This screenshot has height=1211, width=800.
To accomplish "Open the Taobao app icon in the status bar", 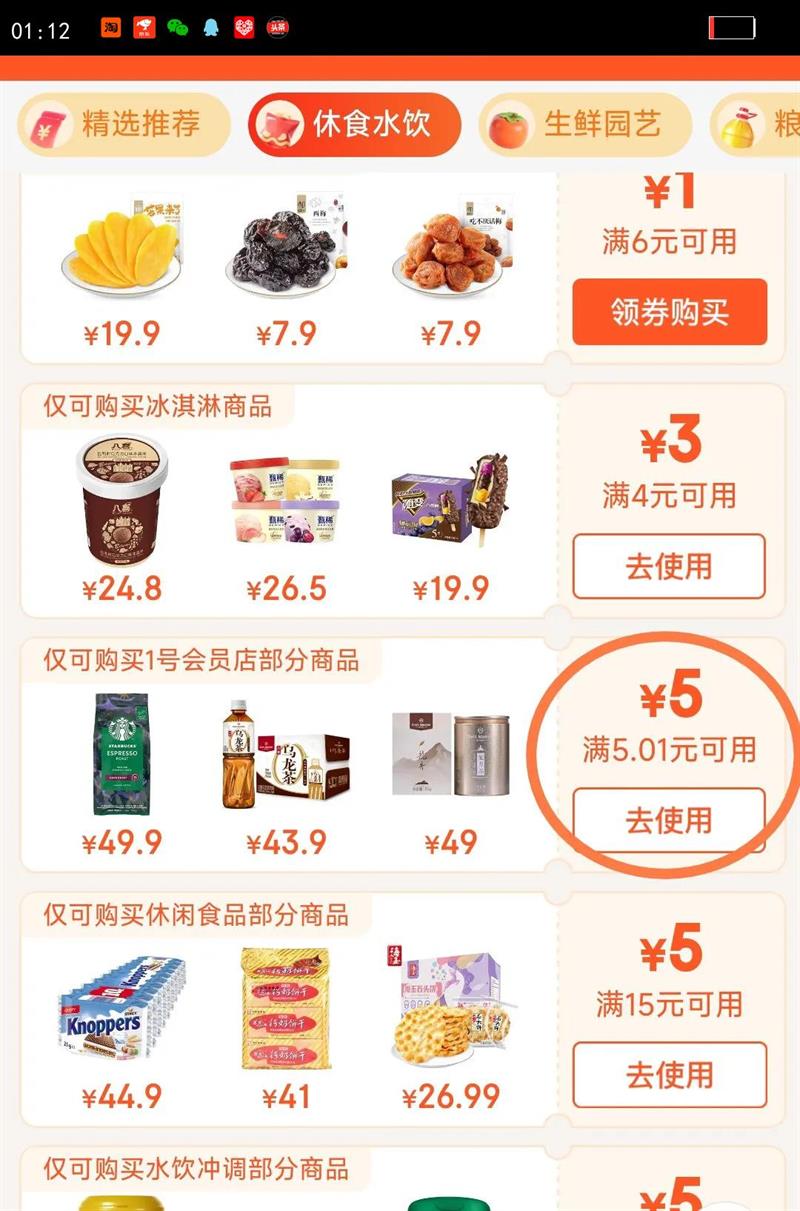I will [x=110, y=28].
